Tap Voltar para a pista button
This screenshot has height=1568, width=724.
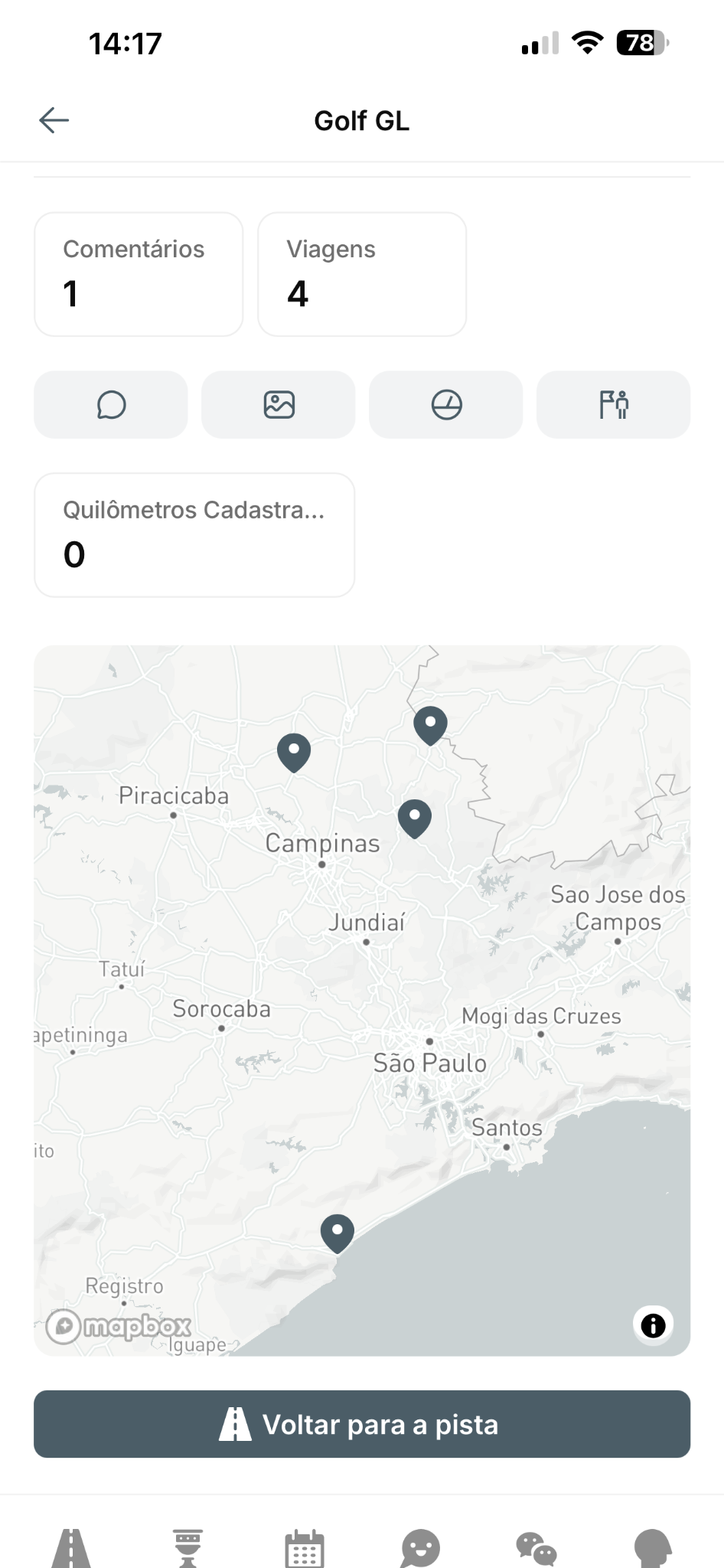[362, 1424]
